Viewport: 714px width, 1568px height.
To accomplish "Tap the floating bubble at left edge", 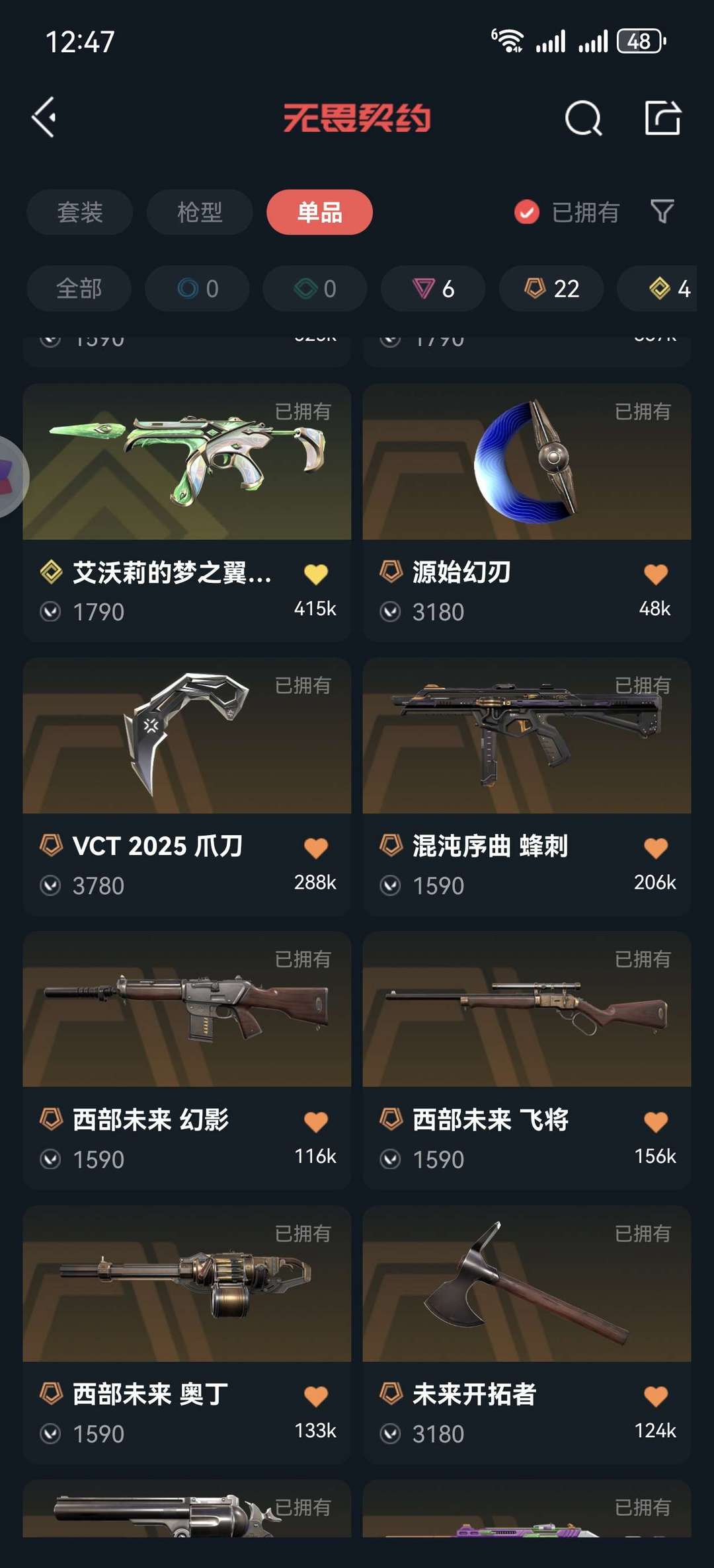I will [x=13, y=476].
